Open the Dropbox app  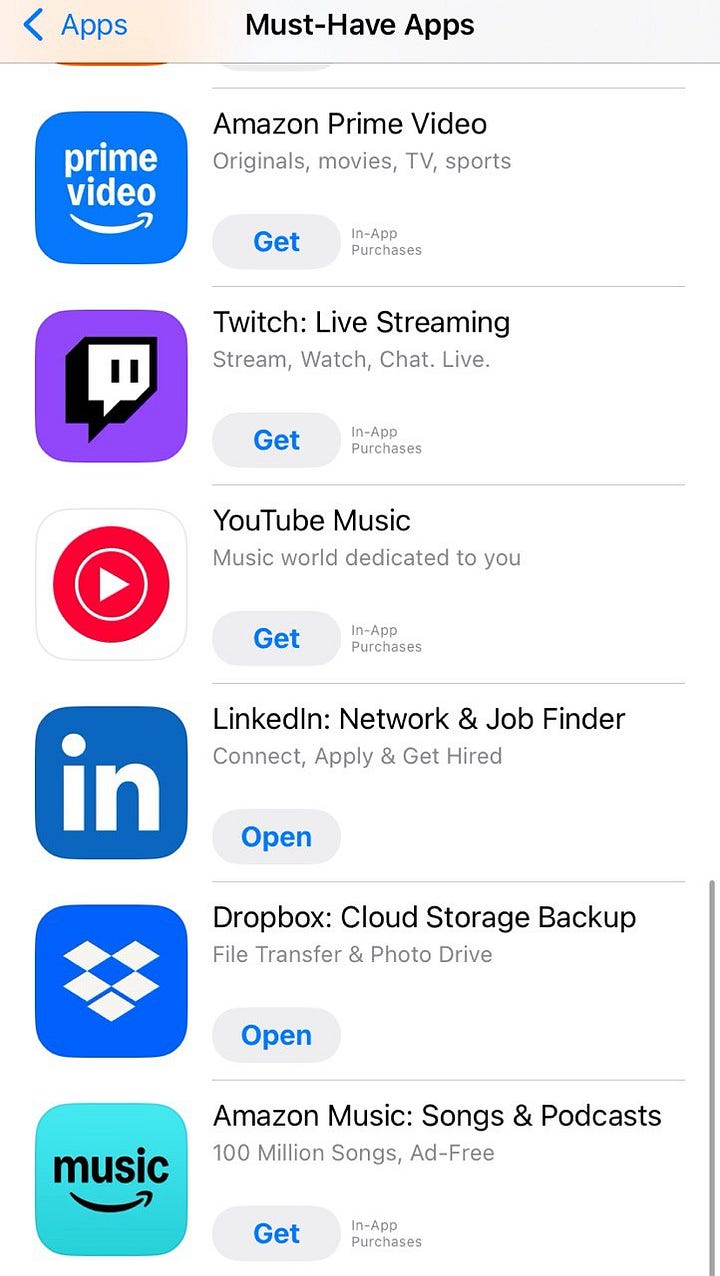[276, 1035]
